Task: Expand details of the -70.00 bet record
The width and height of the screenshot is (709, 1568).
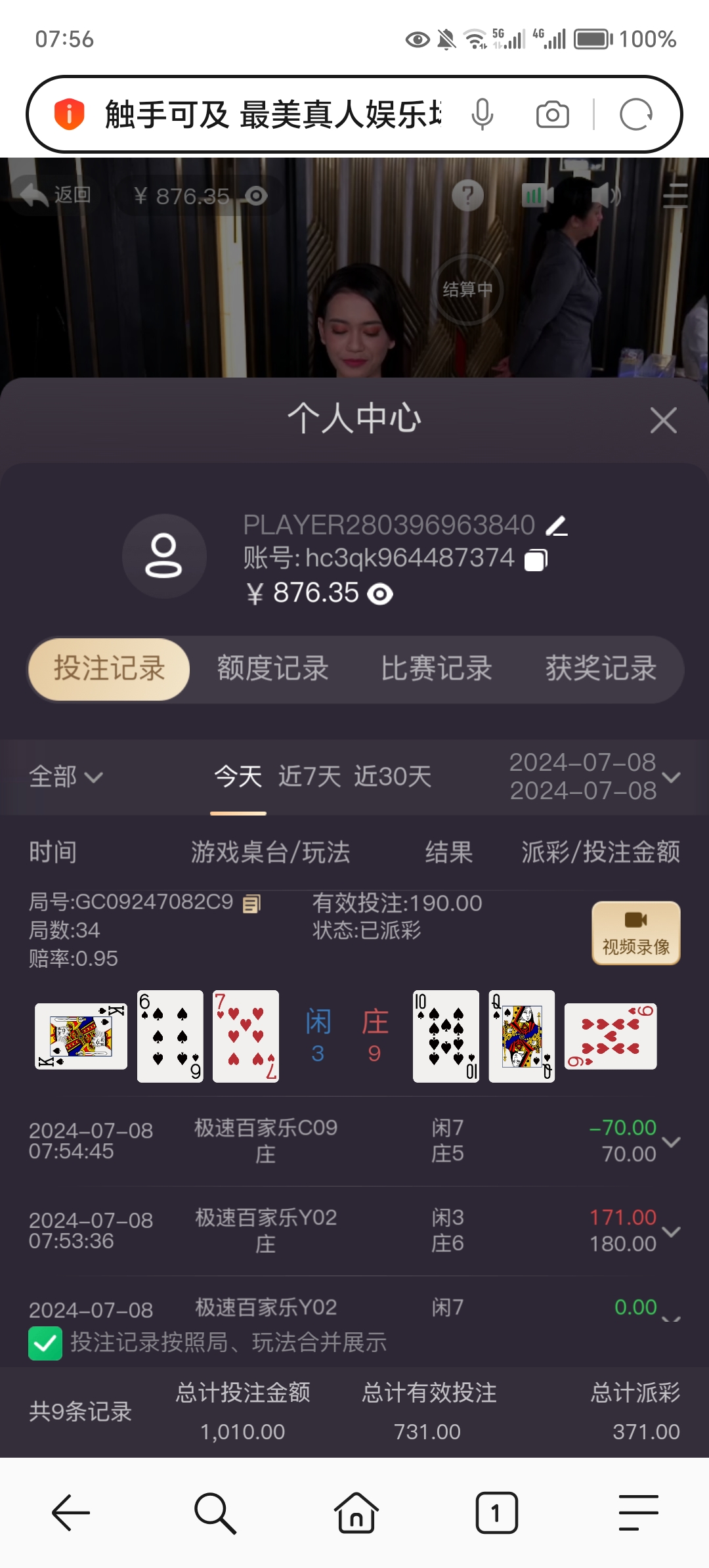Action: click(x=672, y=1141)
